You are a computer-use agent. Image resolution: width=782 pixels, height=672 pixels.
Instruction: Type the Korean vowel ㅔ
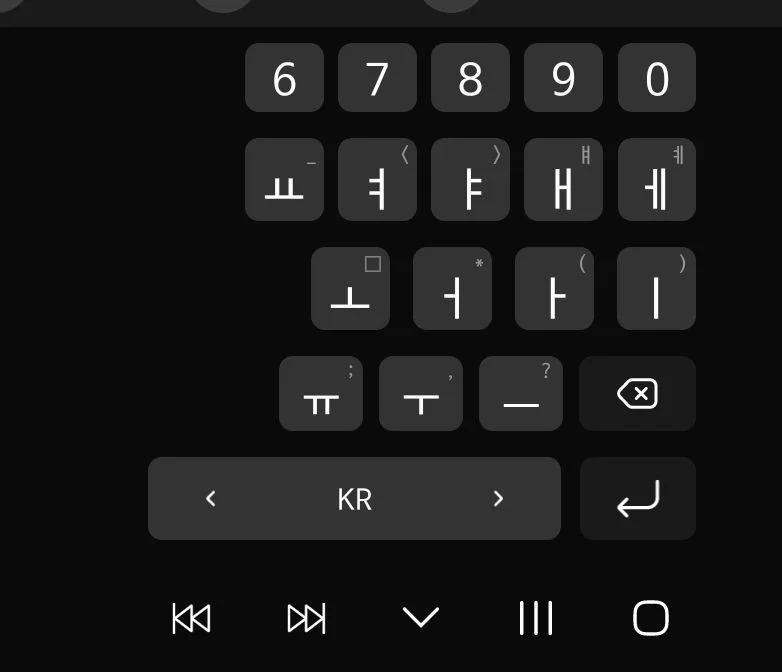(x=656, y=180)
